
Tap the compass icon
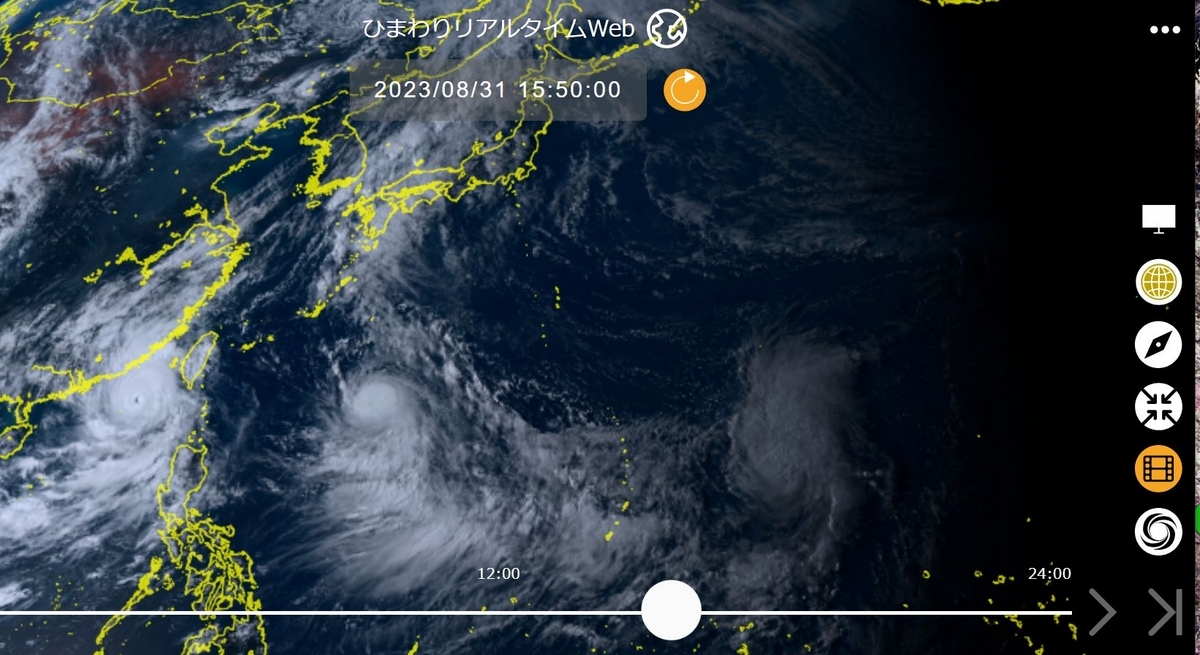tap(1159, 345)
